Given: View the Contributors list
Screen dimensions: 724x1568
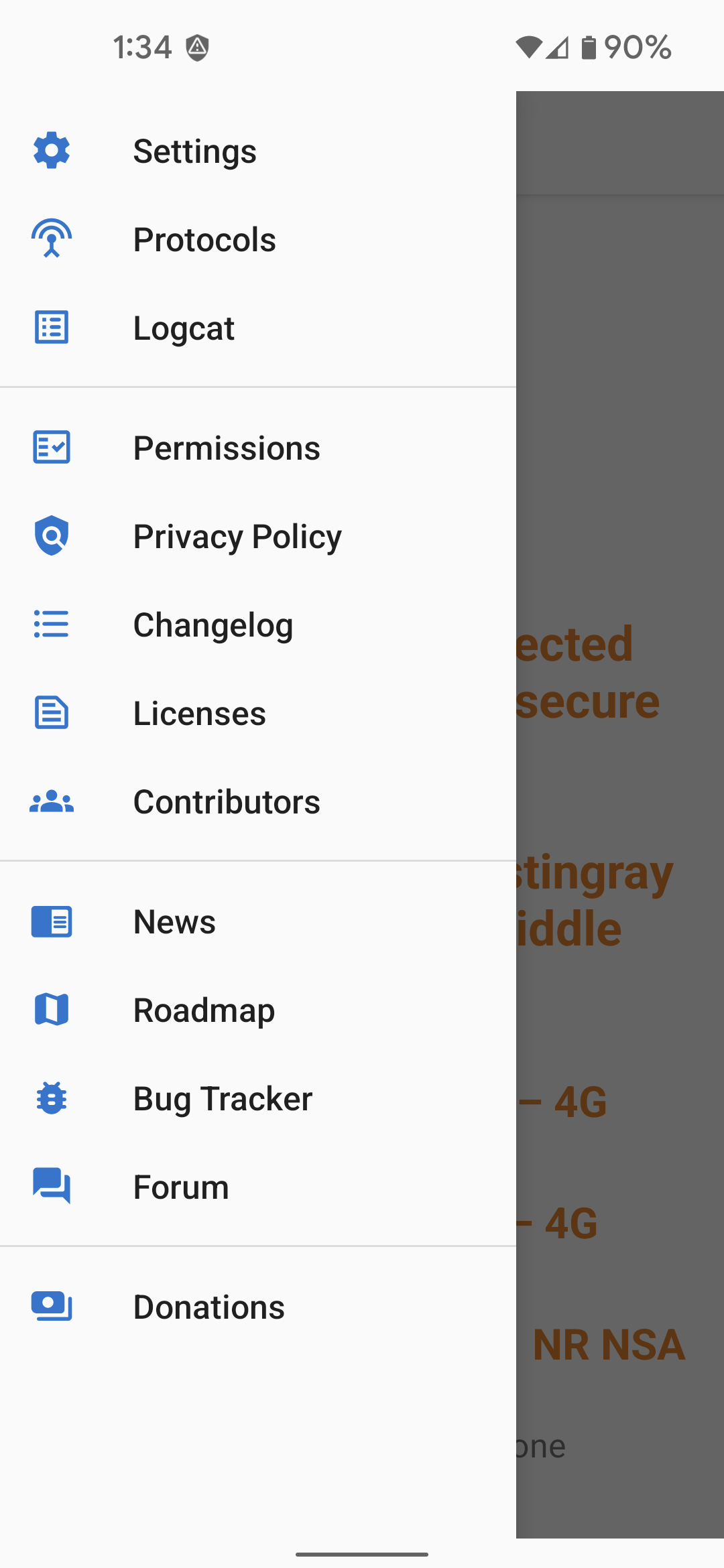Looking at the screenshot, I should point(258,802).
